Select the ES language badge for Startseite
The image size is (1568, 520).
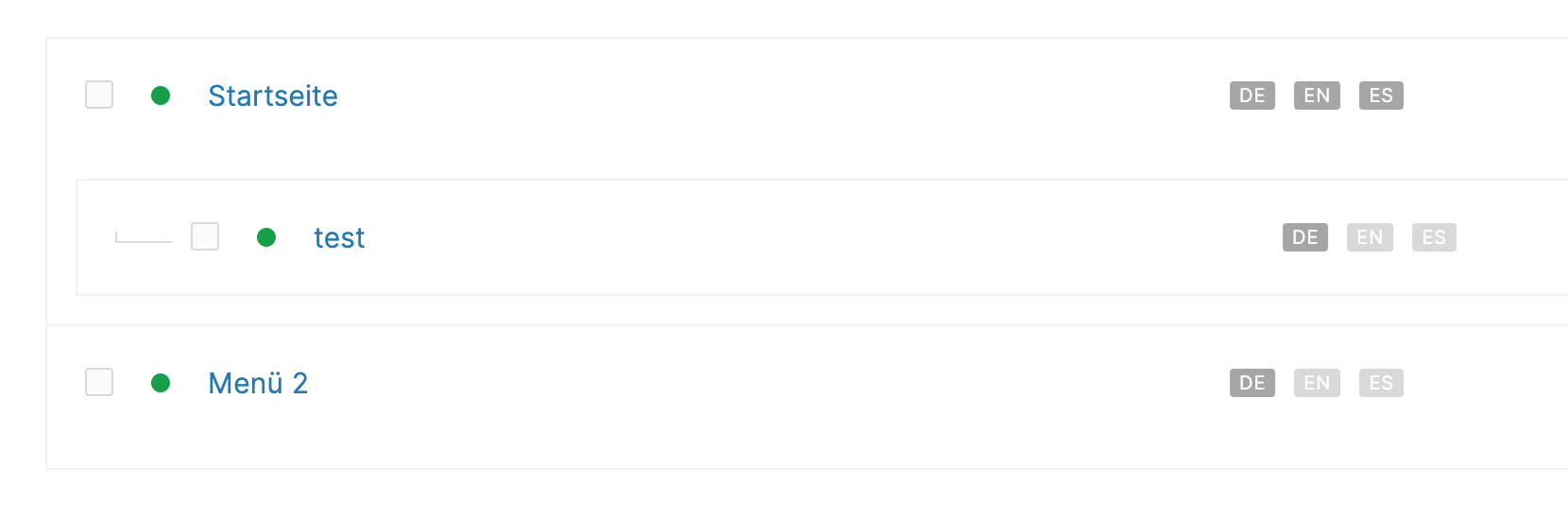(1381, 95)
